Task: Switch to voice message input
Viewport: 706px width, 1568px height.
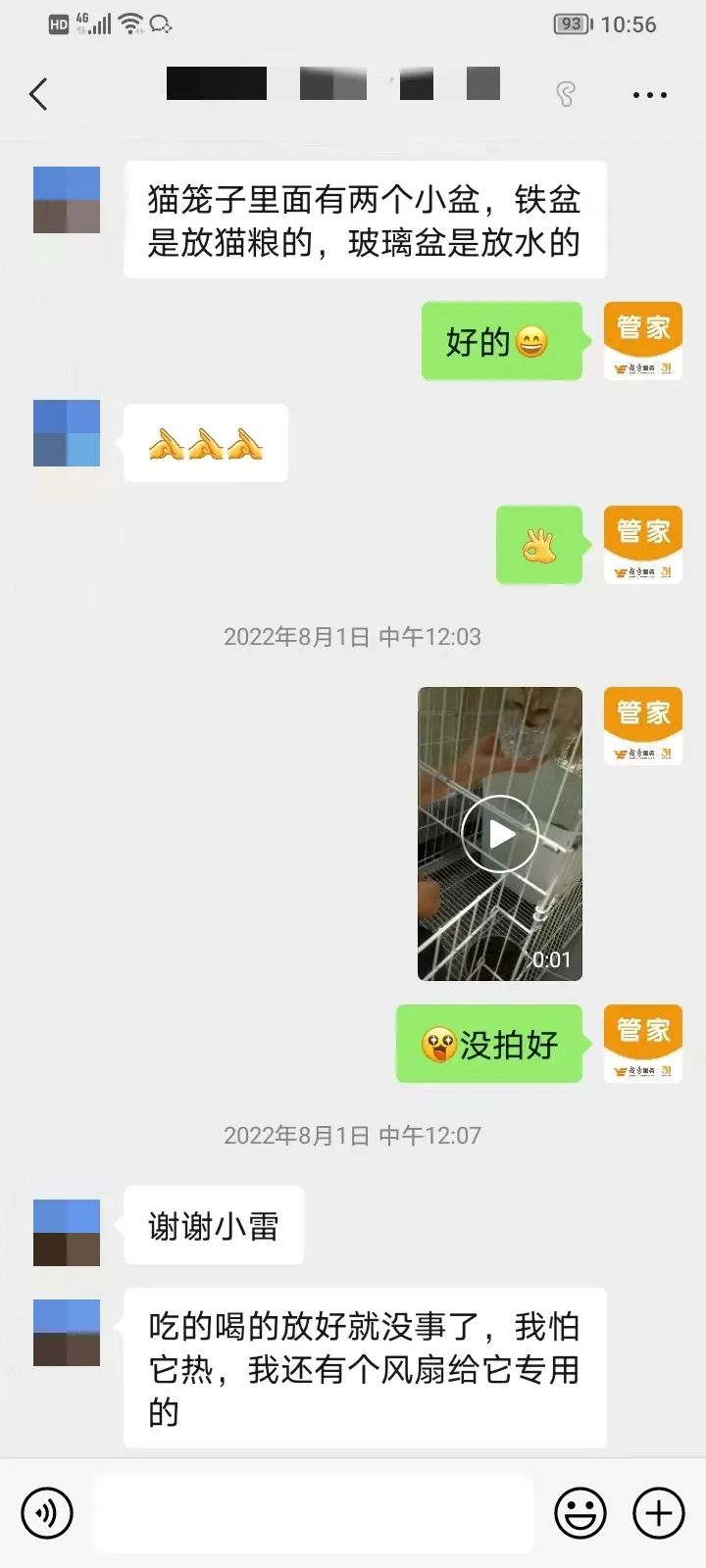Action: coord(47,1513)
